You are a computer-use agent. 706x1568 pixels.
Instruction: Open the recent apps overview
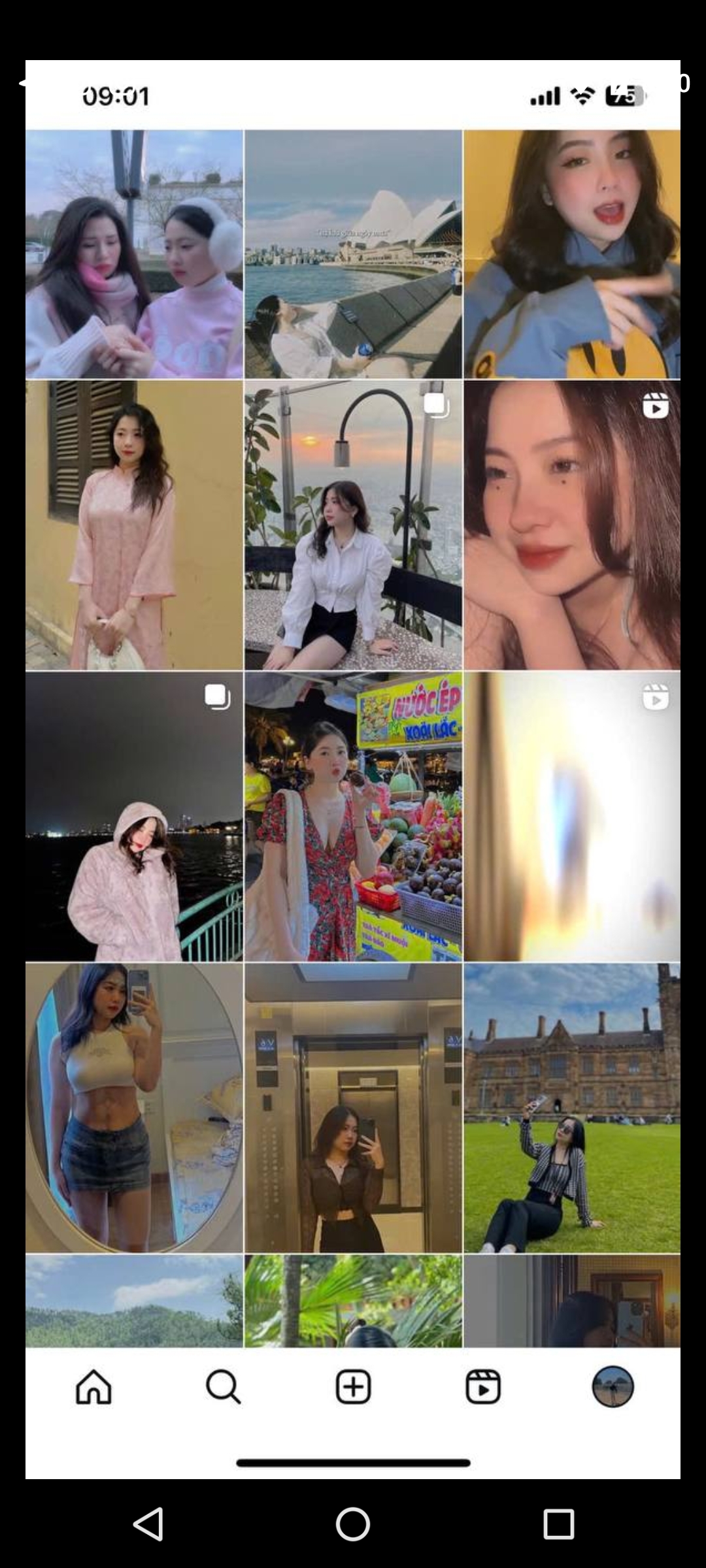click(558, 1524)
